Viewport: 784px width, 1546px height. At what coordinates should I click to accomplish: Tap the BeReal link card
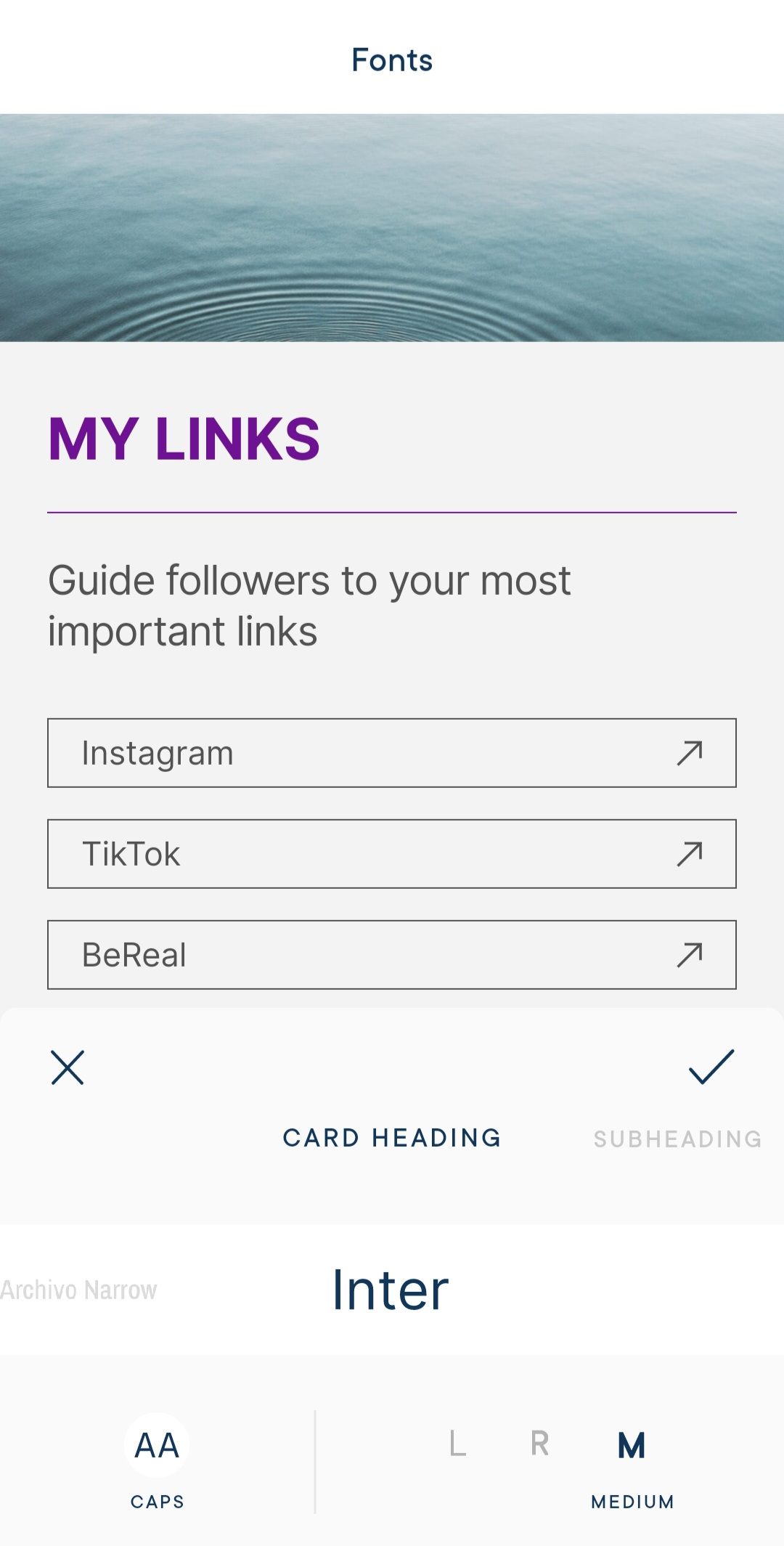point(392,955)
